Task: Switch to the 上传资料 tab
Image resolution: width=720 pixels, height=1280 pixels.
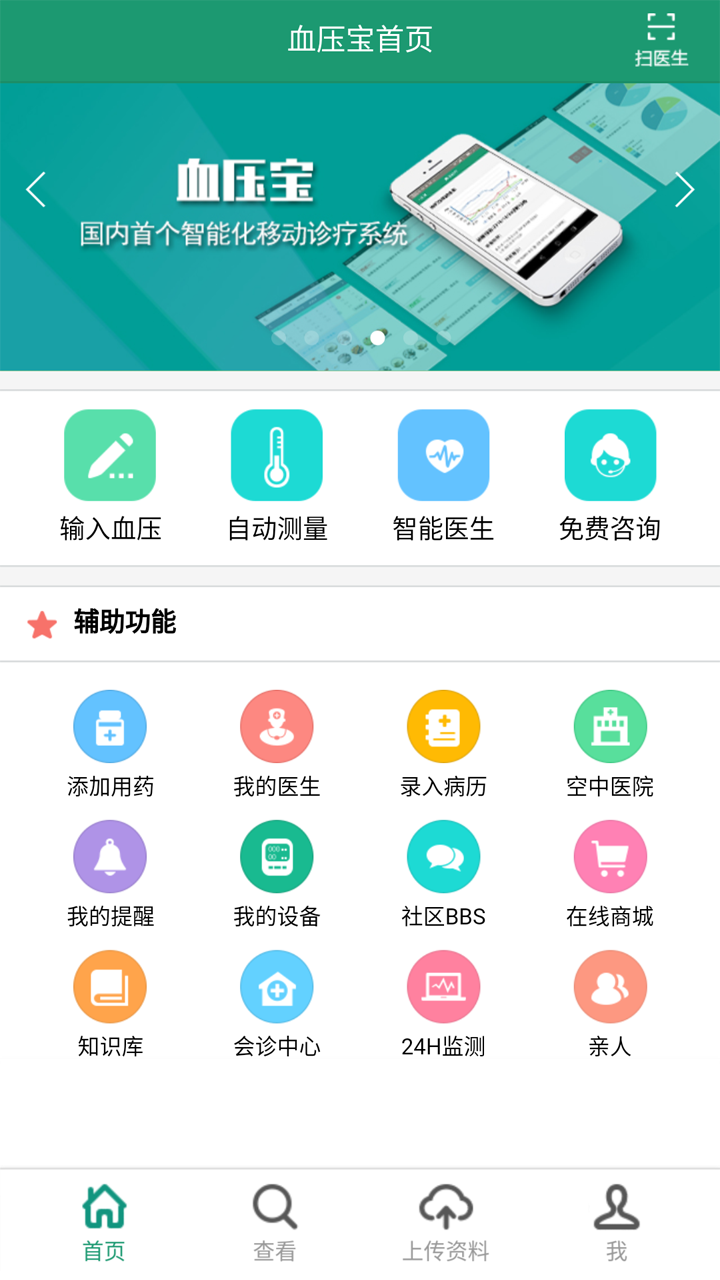Action: pos(446,1221)
